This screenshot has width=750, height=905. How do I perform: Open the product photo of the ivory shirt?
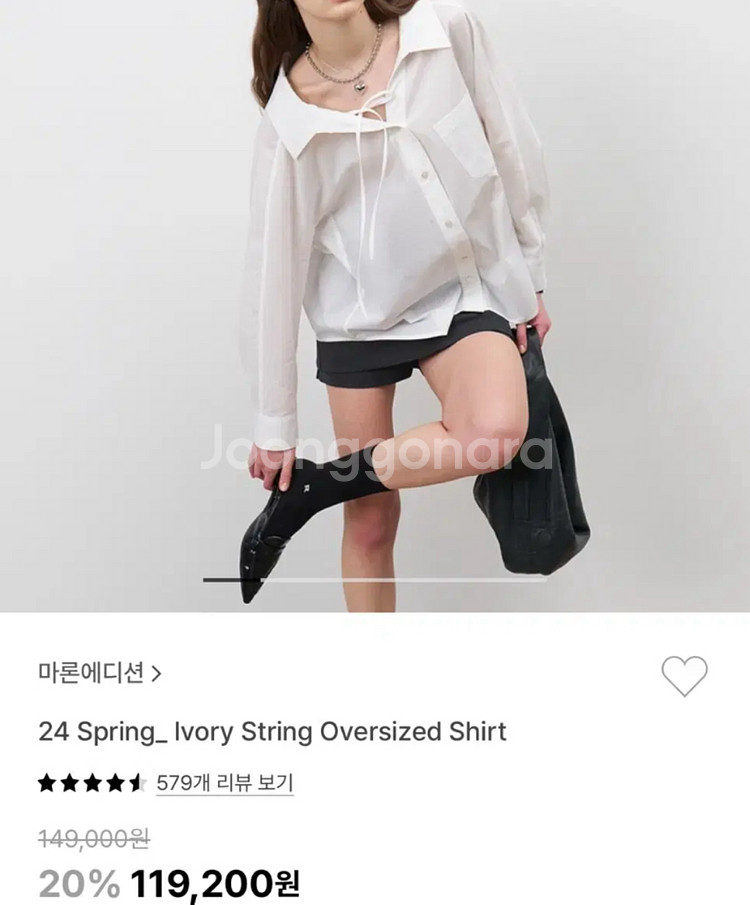click(375, 300)
